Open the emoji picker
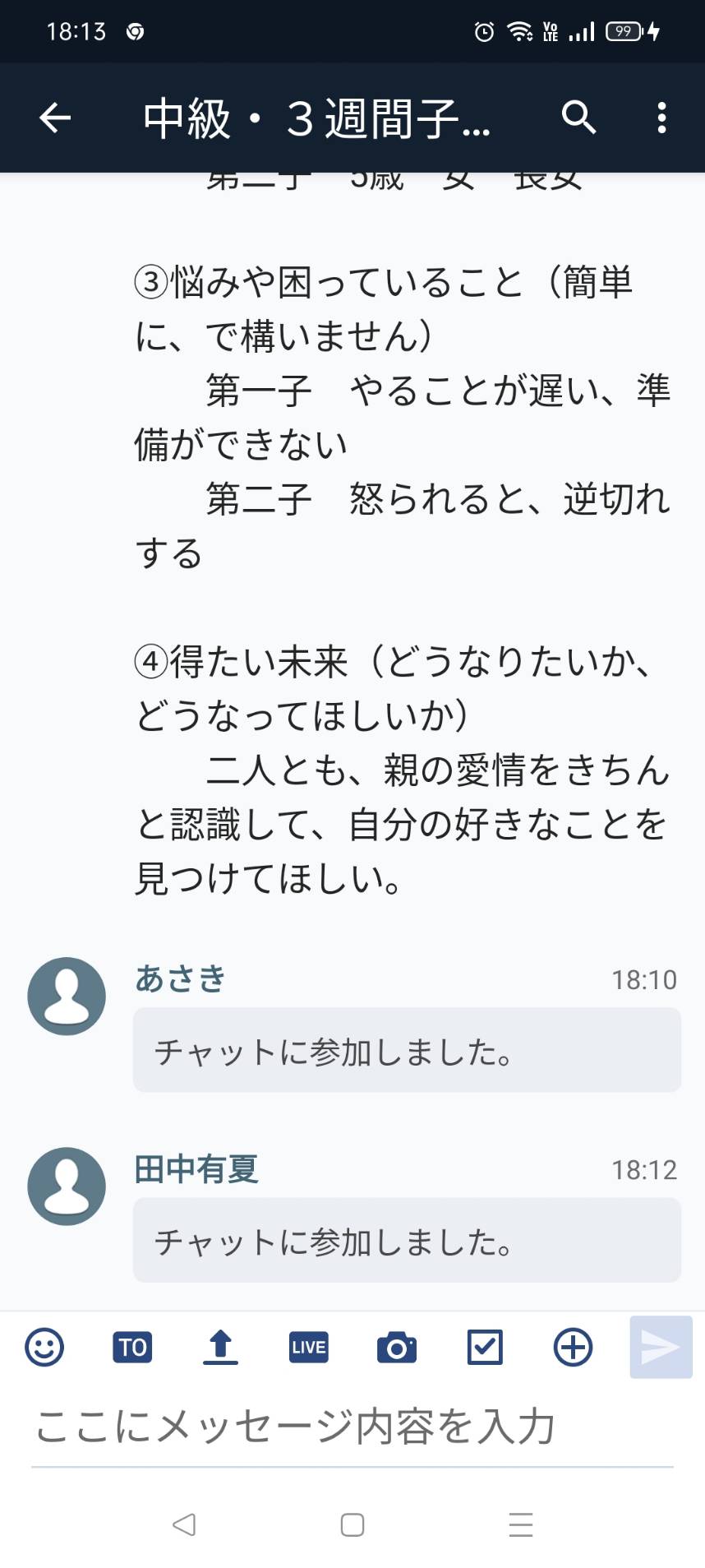The height and width of the screenshot is (1568, 705). pos(44,1347)
